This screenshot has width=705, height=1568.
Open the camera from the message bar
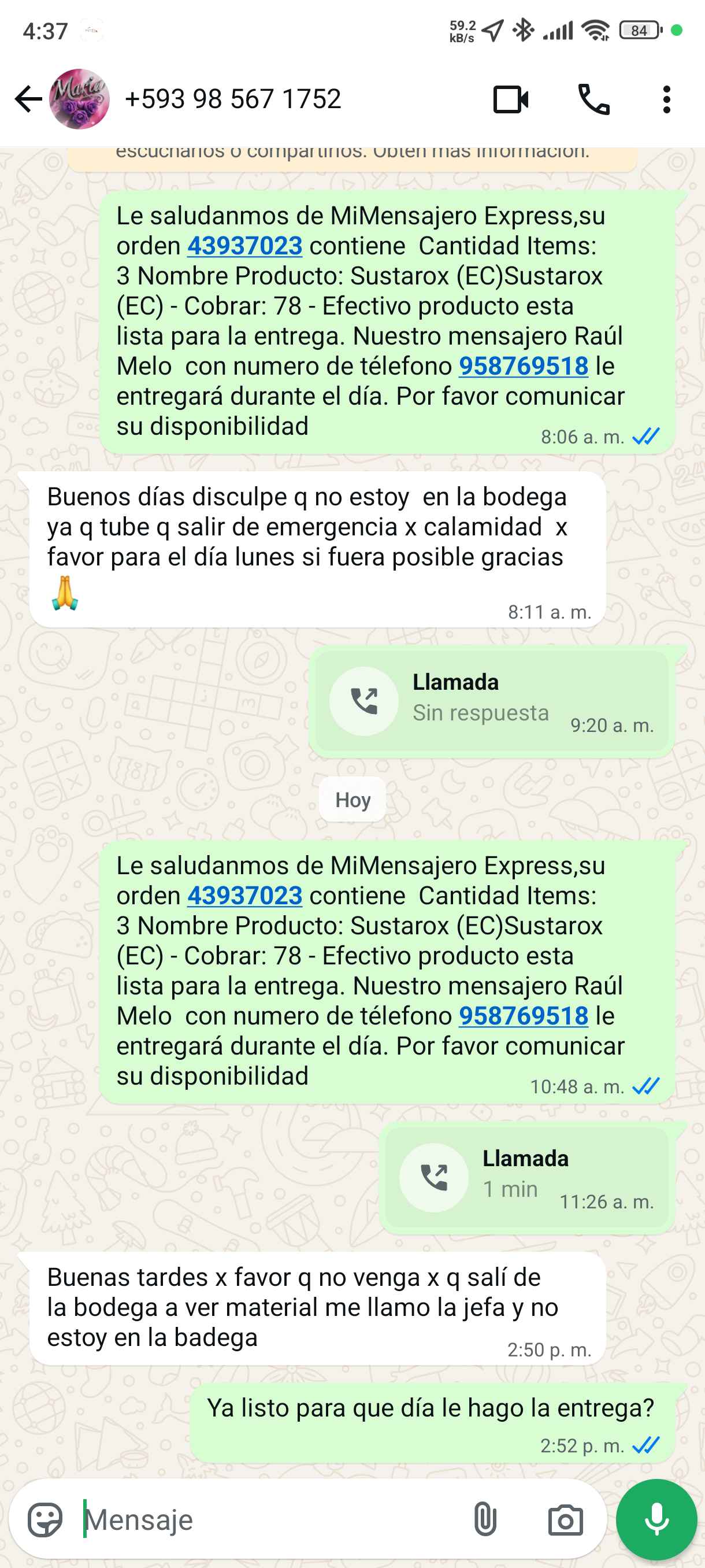[x=565, y=1520]
